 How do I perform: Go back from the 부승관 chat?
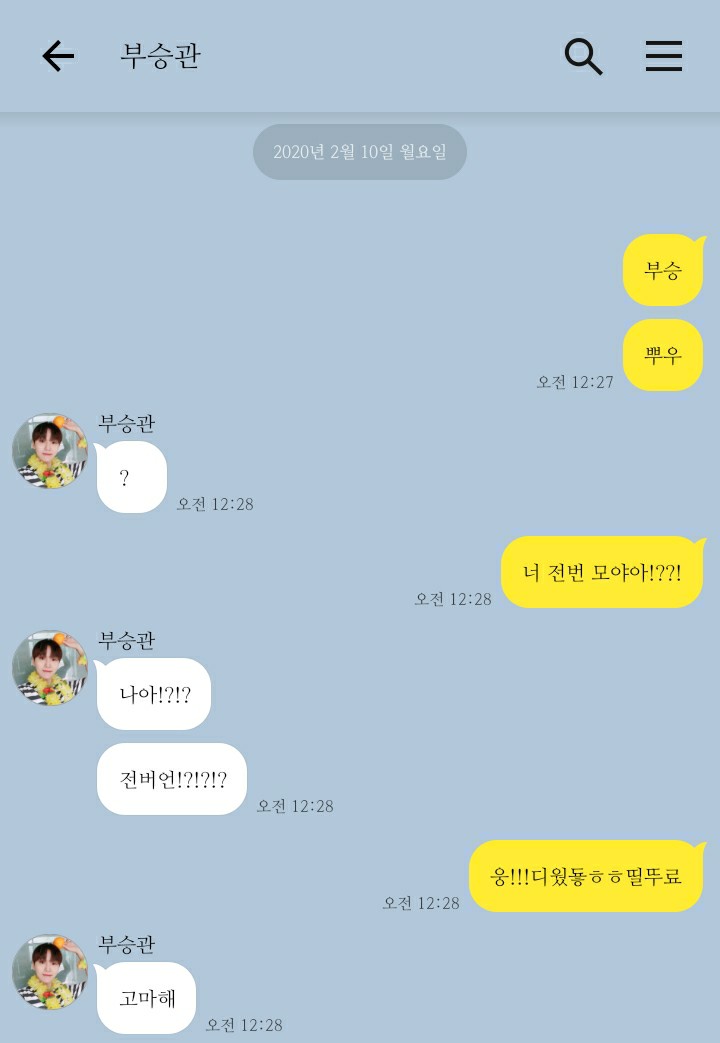58,57
